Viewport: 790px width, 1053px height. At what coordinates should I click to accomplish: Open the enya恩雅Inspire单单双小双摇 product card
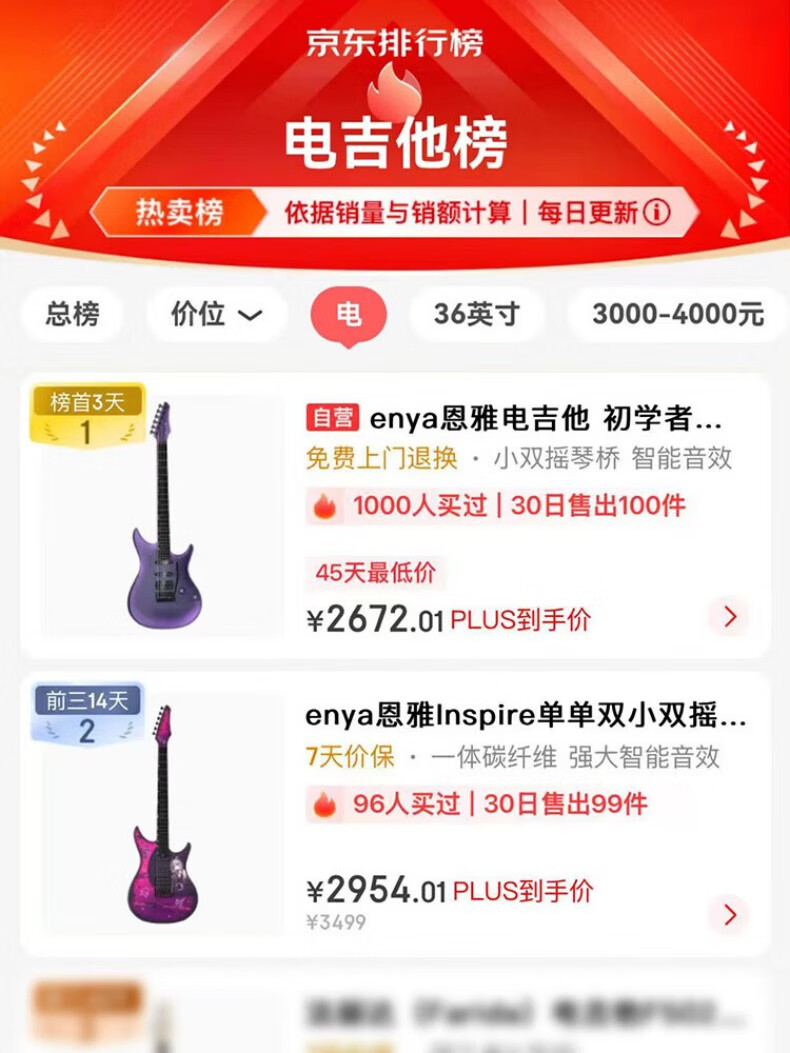point(396,814)
